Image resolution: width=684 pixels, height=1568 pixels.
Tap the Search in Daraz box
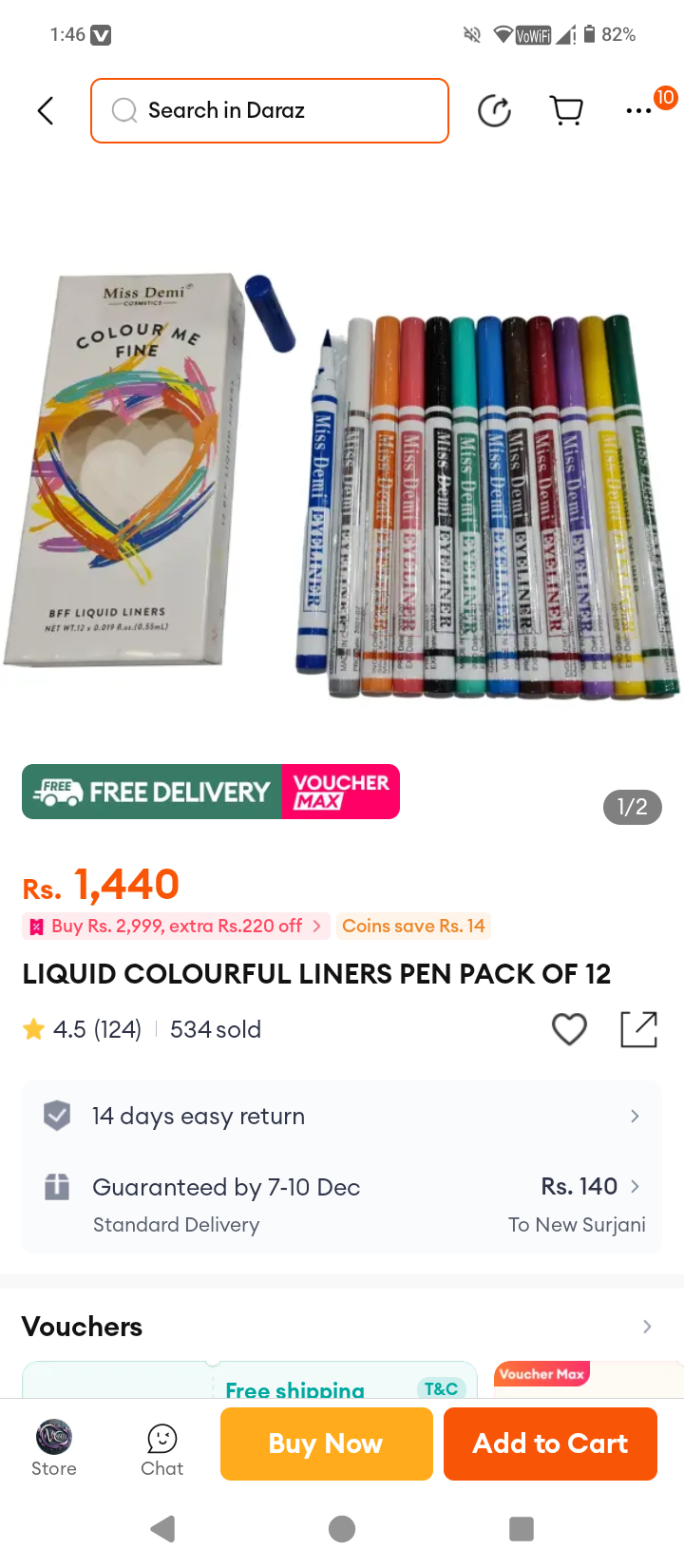click(x=270, y=111)
